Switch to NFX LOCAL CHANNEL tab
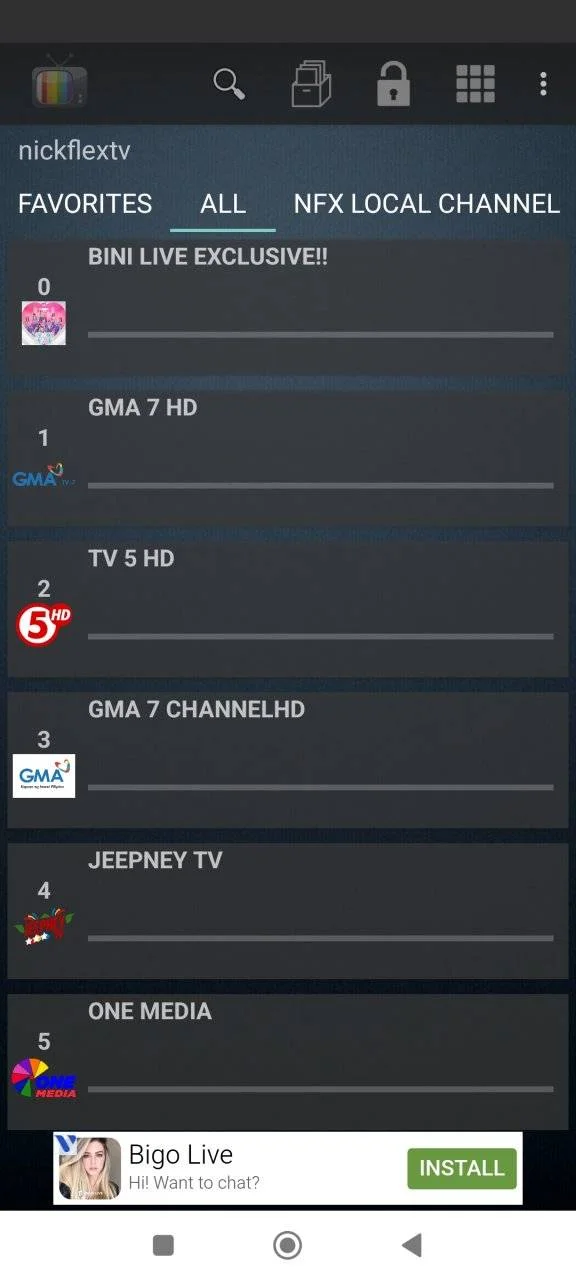The image size is (576, 1280). click(427, 203)
